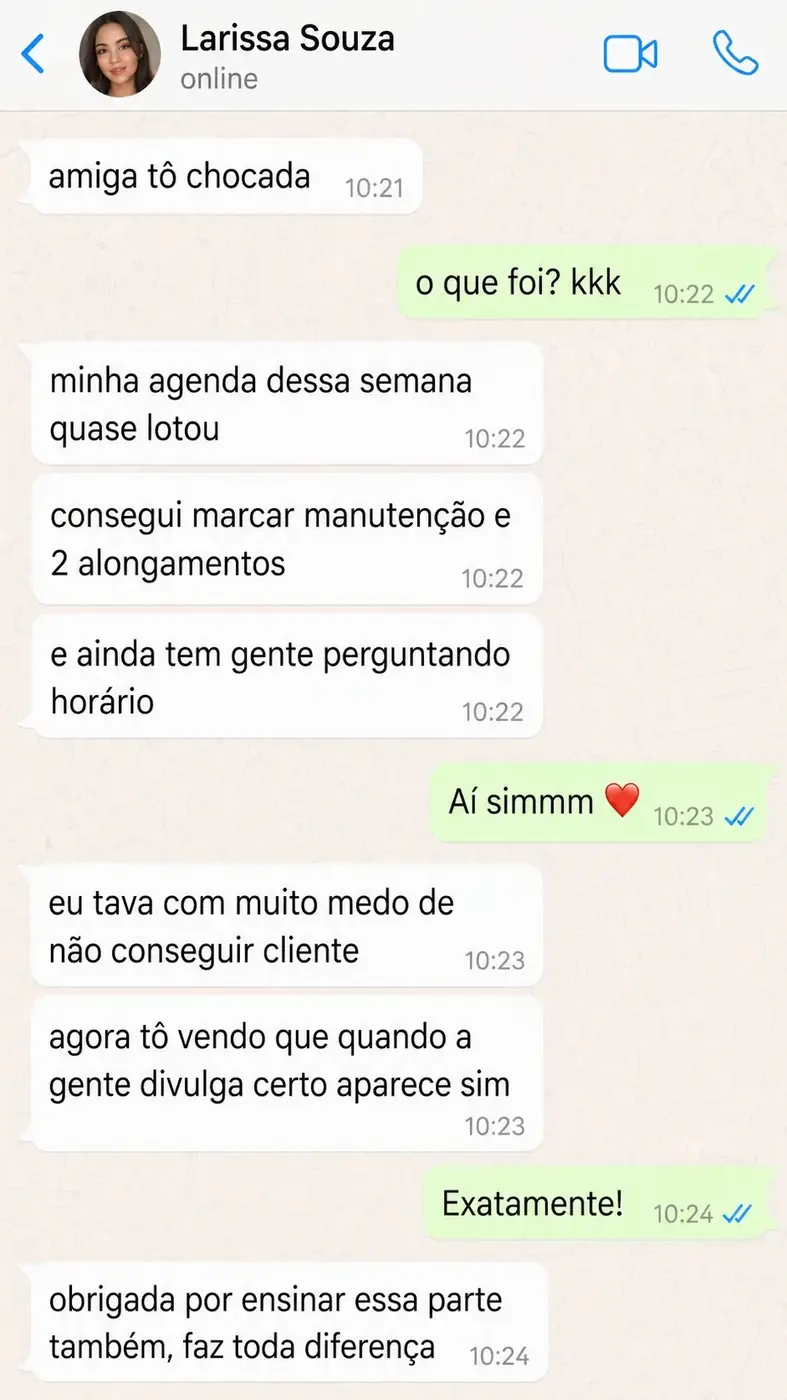Click the blue double checkmarks on 'Exatamente!'
This screenshot has width=787, height=1400.
point(739,1214)
